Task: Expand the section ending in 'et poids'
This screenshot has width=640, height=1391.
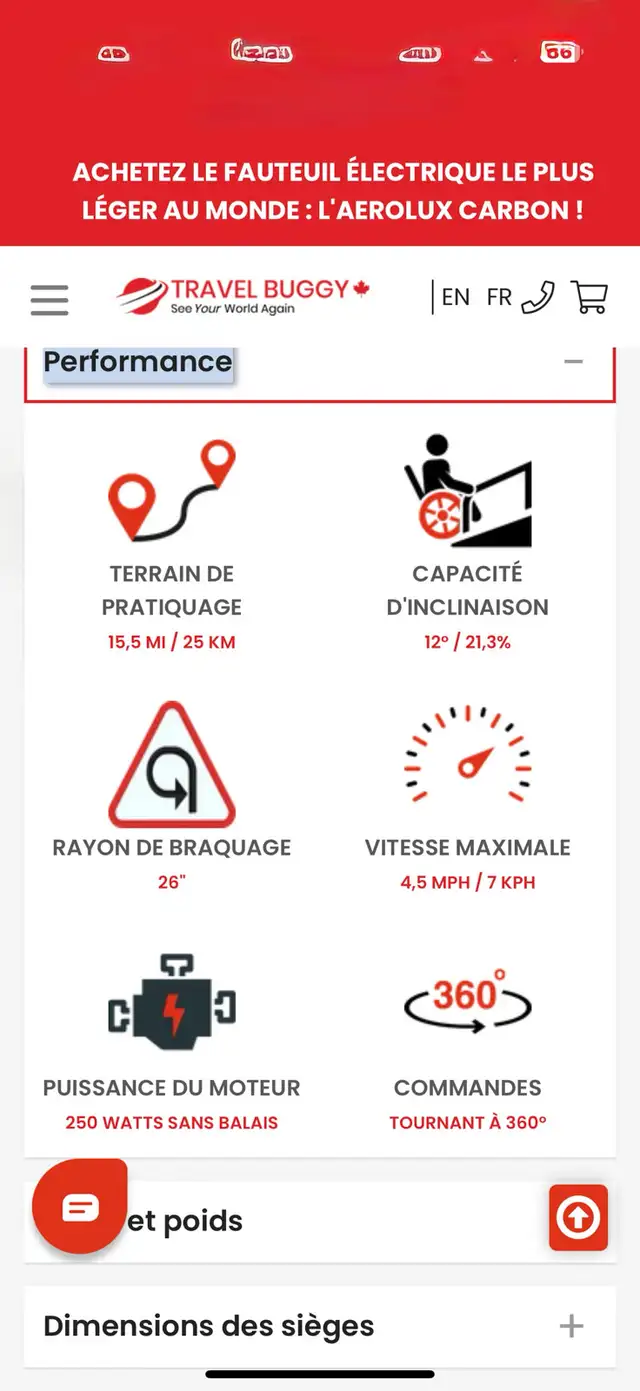Action: 320,1221
